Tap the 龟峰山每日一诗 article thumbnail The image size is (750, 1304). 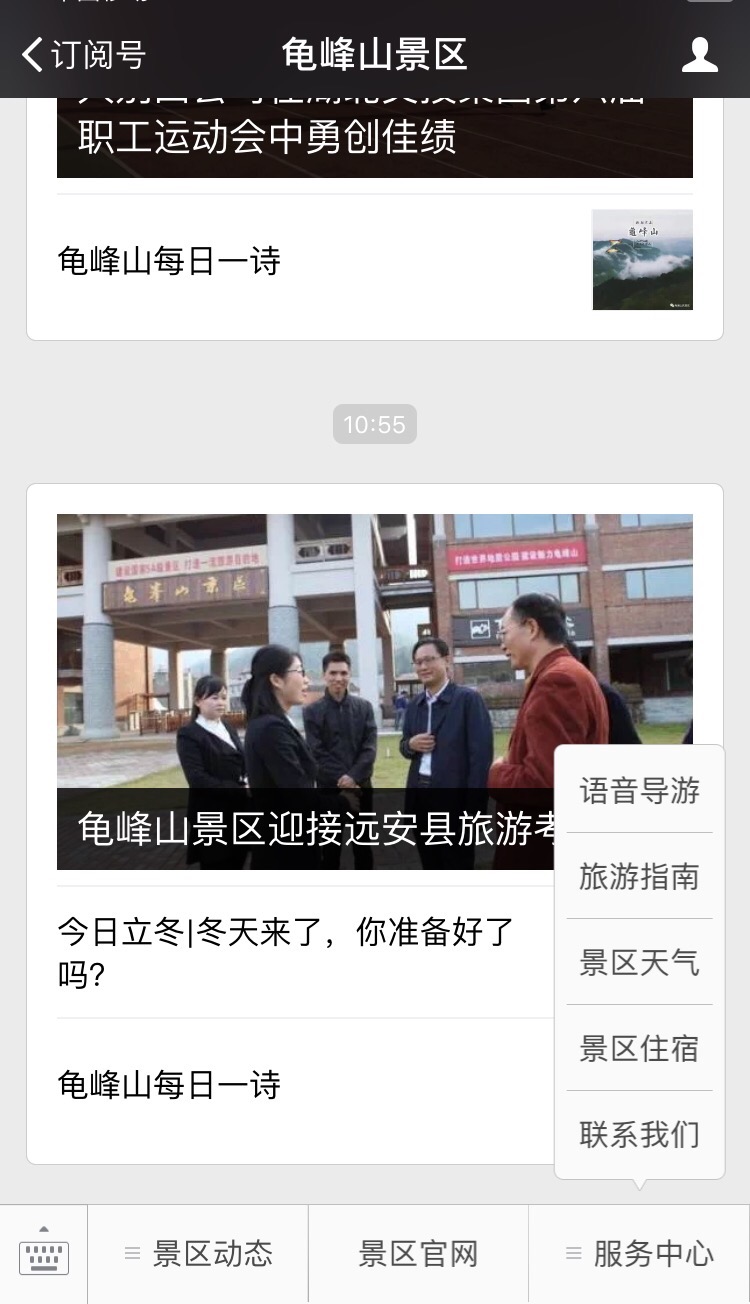[642, 260]
